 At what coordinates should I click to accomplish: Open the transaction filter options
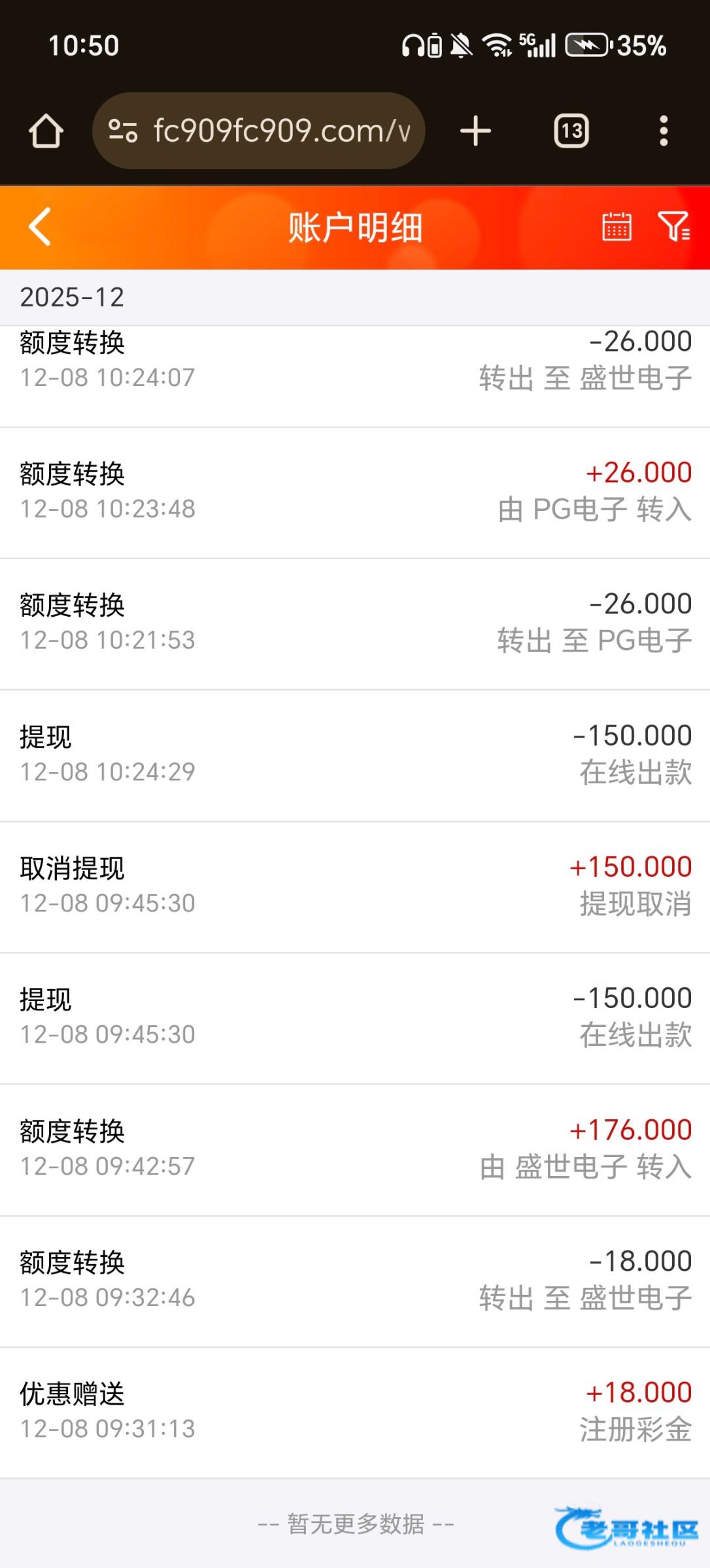coord(673,227)
